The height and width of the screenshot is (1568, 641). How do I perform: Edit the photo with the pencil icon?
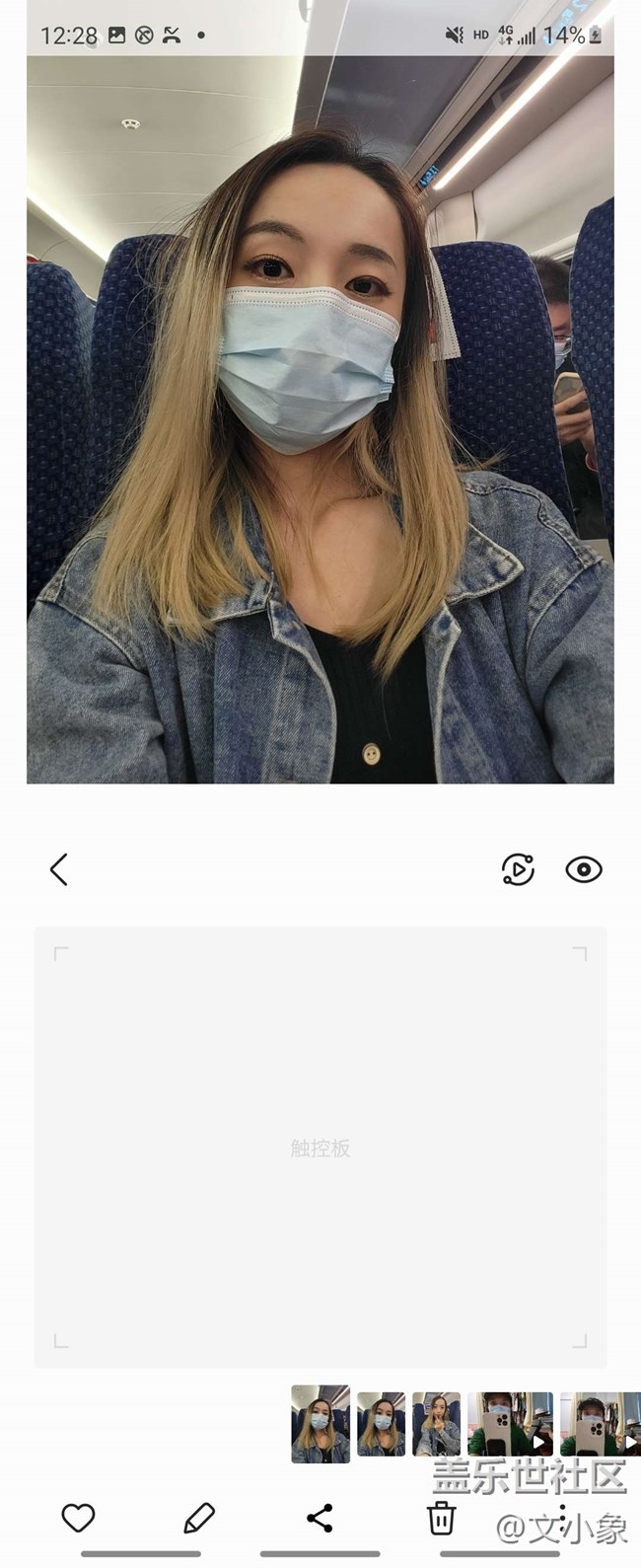click(x=199, y=1518)
